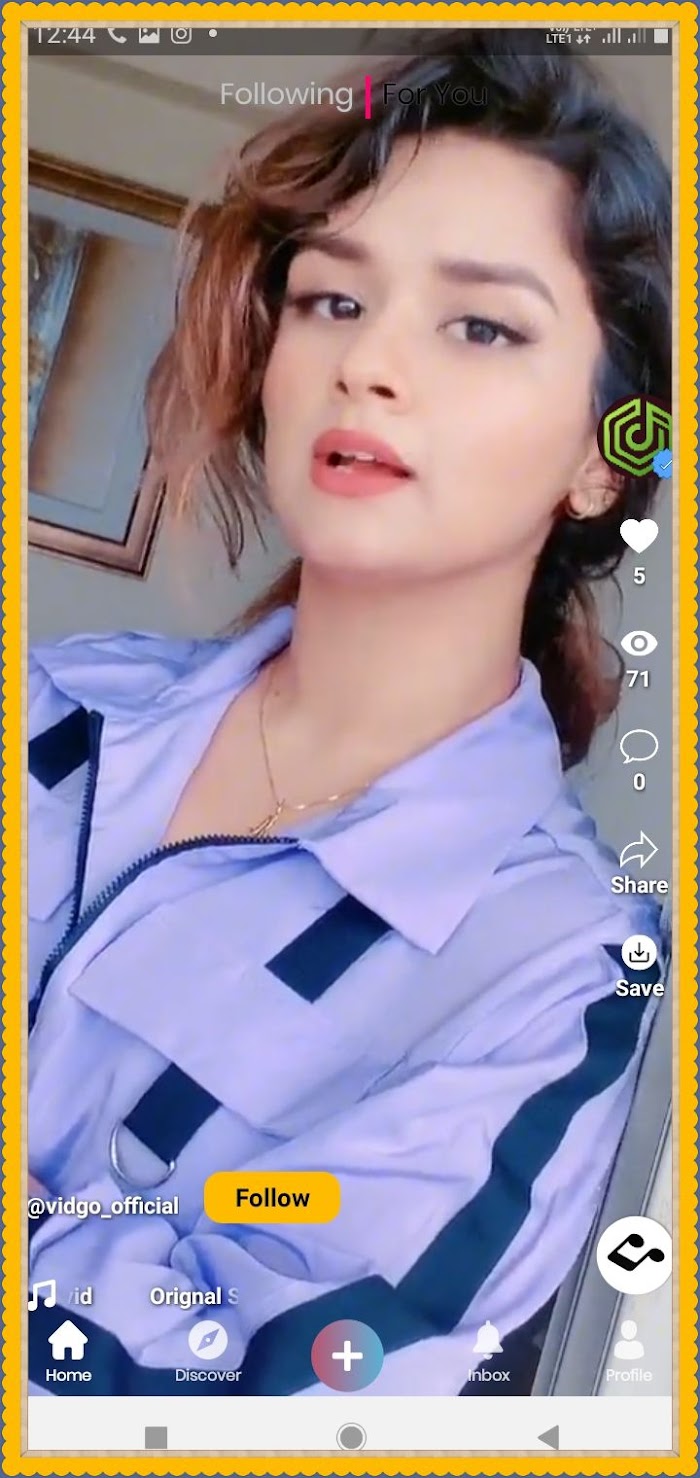Screen dimensions: 700x1478
Task: Open the comments bubble
Action: 639,746
